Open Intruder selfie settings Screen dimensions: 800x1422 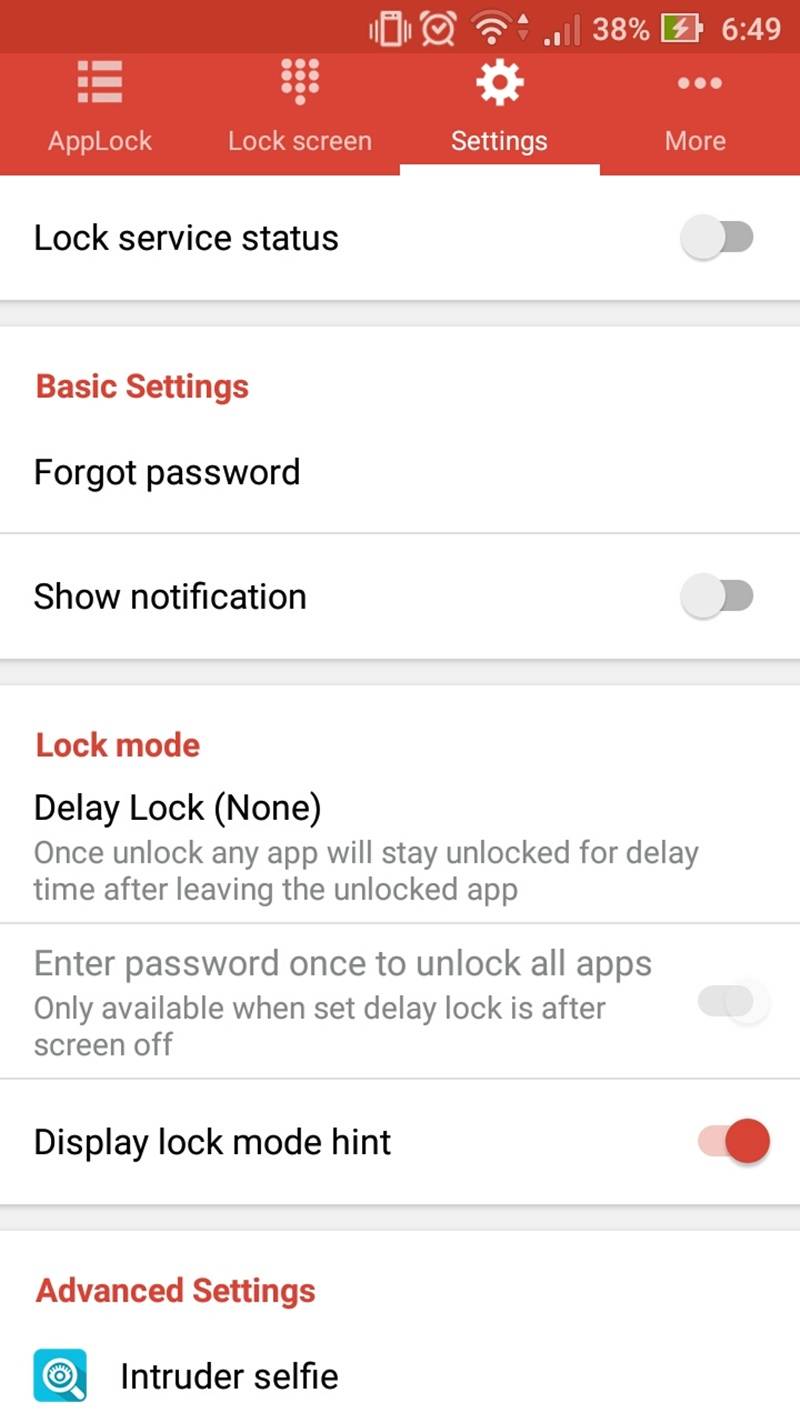pos(400,1376)
